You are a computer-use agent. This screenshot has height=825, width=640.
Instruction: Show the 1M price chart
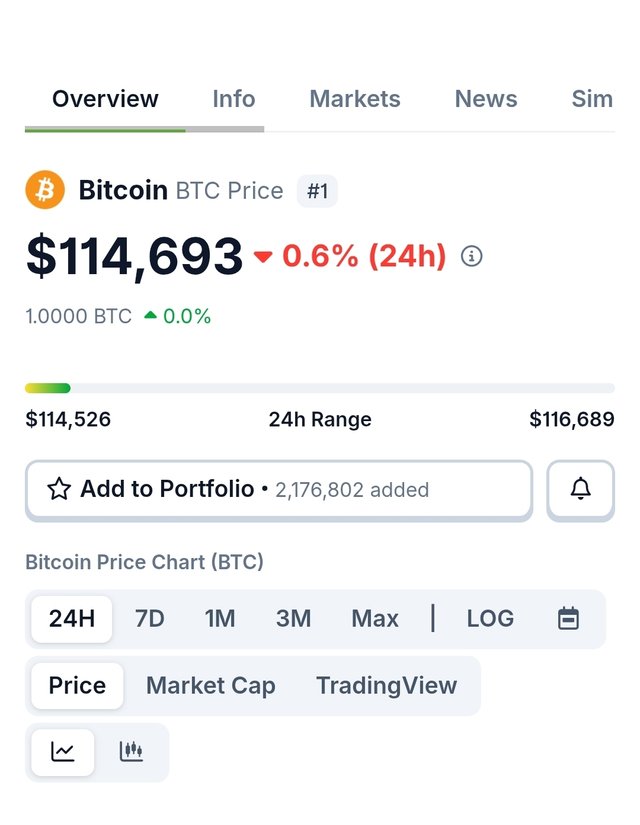(x=220, y=619)
